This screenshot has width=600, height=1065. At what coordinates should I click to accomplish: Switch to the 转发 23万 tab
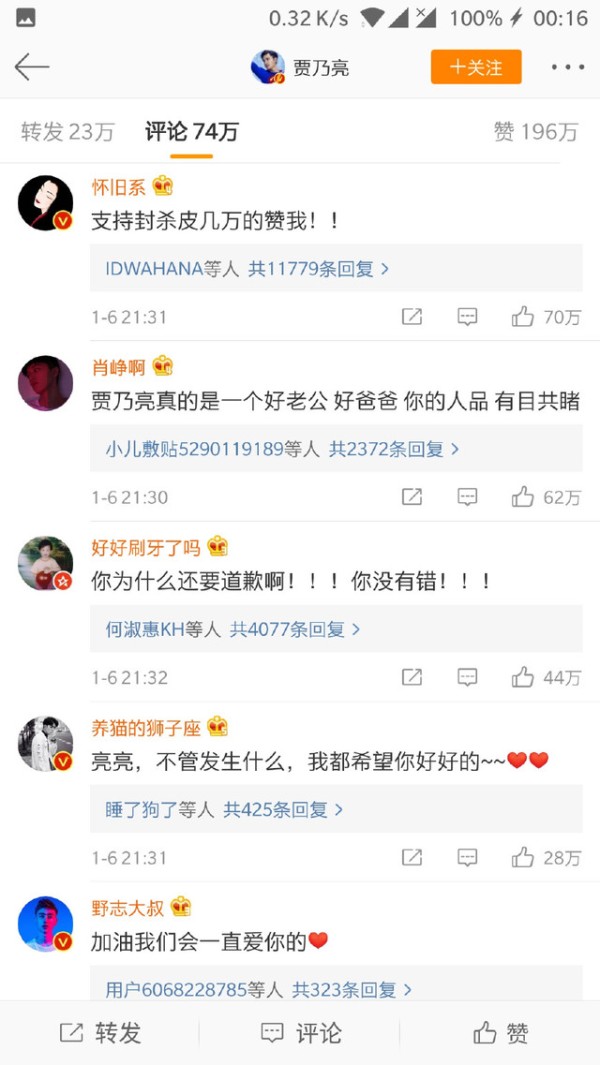(67, 132)
